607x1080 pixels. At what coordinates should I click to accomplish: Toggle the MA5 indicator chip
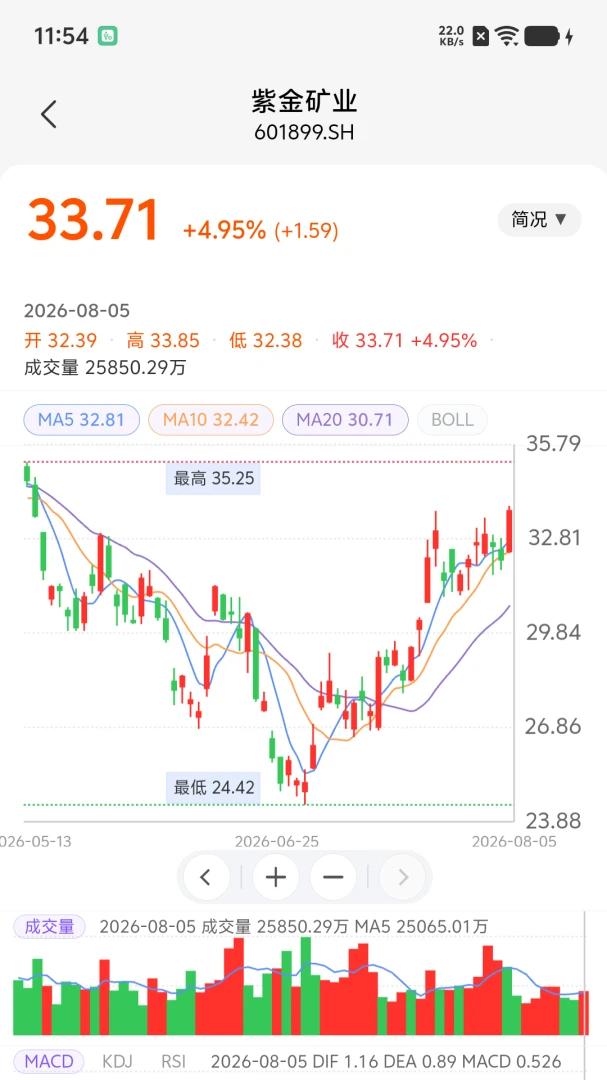81,420
